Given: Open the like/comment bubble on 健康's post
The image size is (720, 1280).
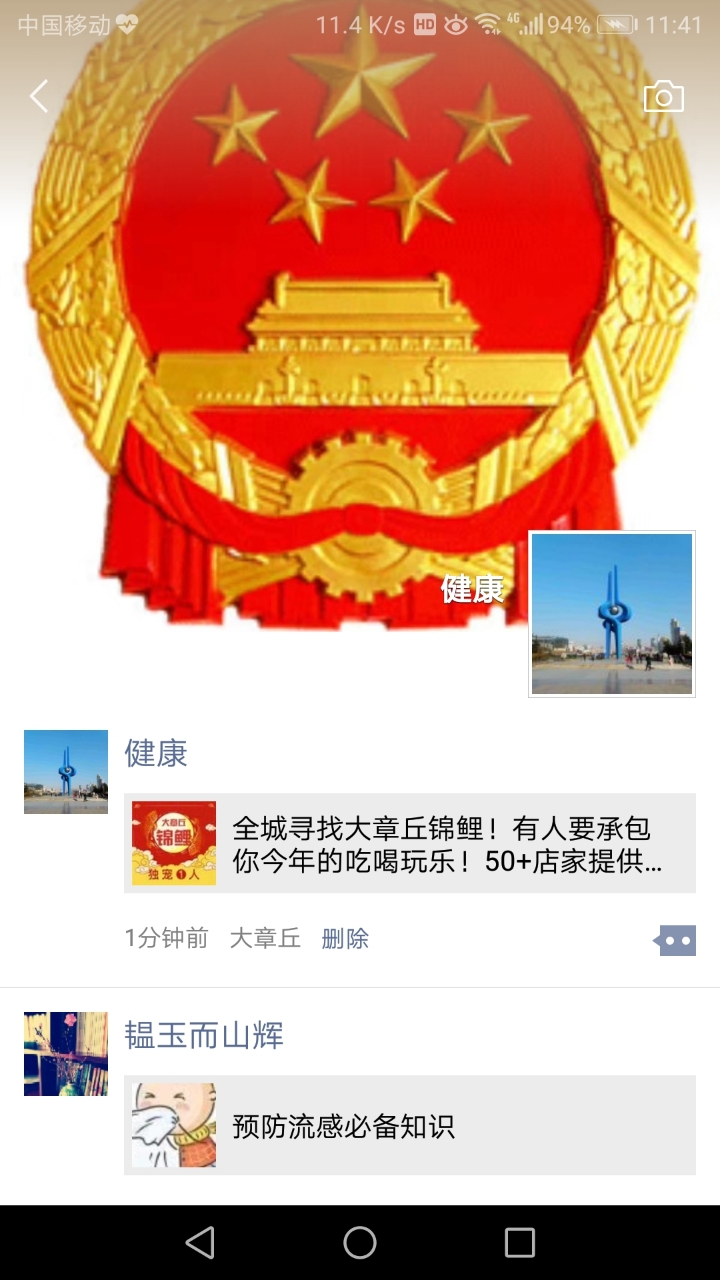Looking at the screenshot, I should coord(675,940).
